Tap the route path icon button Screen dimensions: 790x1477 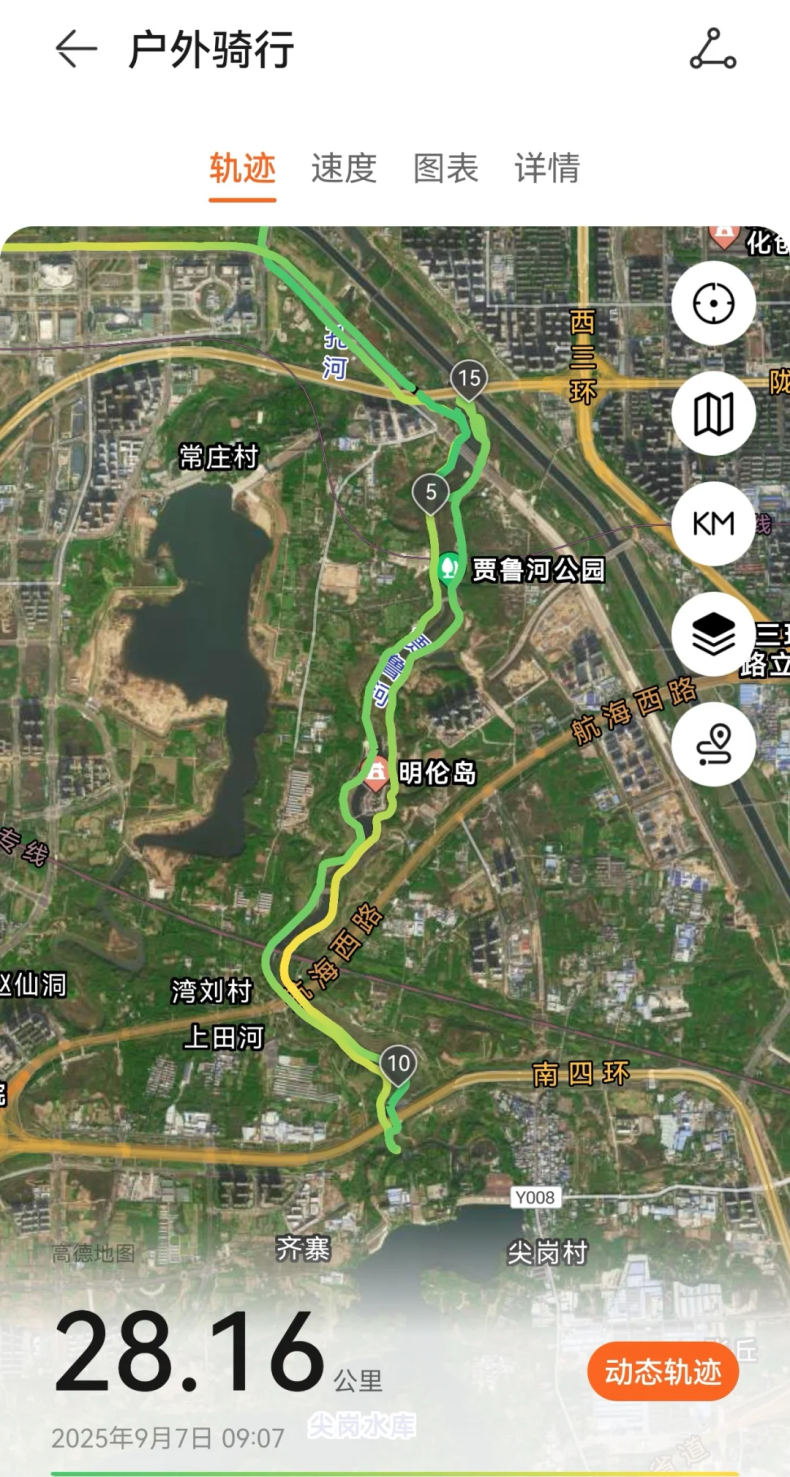click(713, 744)
